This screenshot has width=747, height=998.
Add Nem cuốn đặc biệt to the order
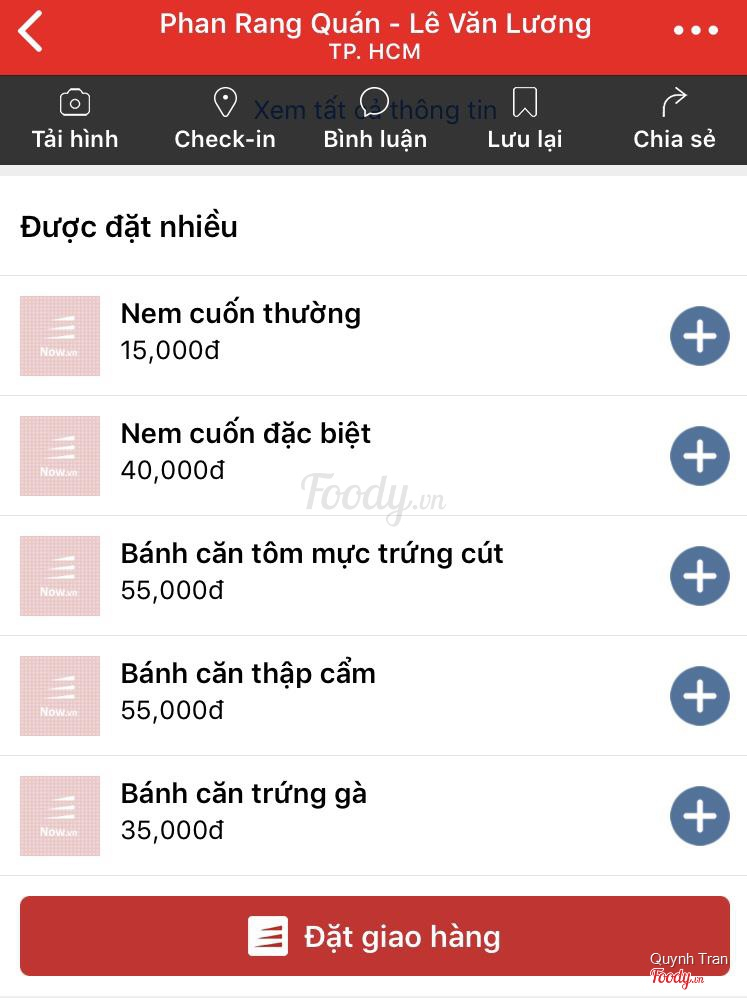[x=699, y=456]
